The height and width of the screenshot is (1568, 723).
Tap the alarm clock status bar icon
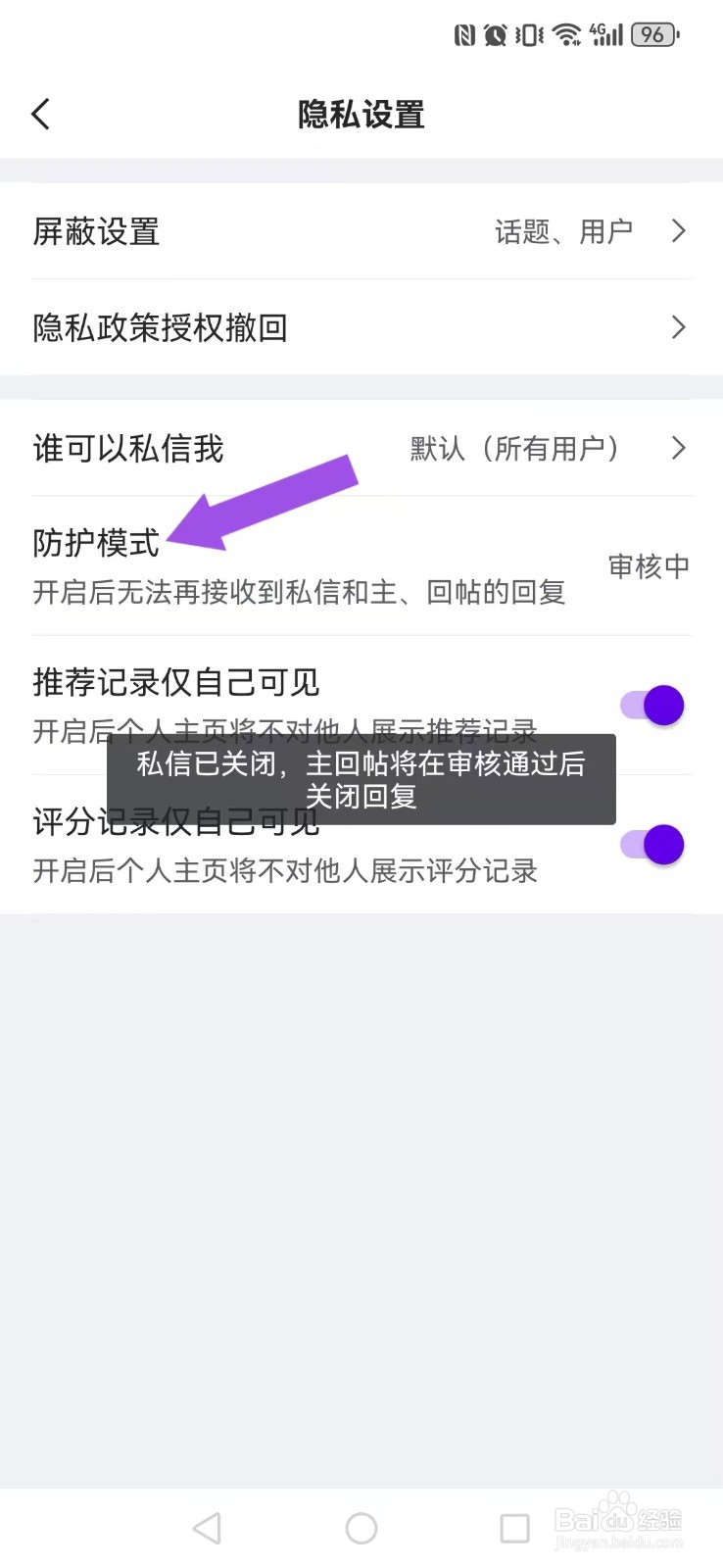(x=495, y=33)
